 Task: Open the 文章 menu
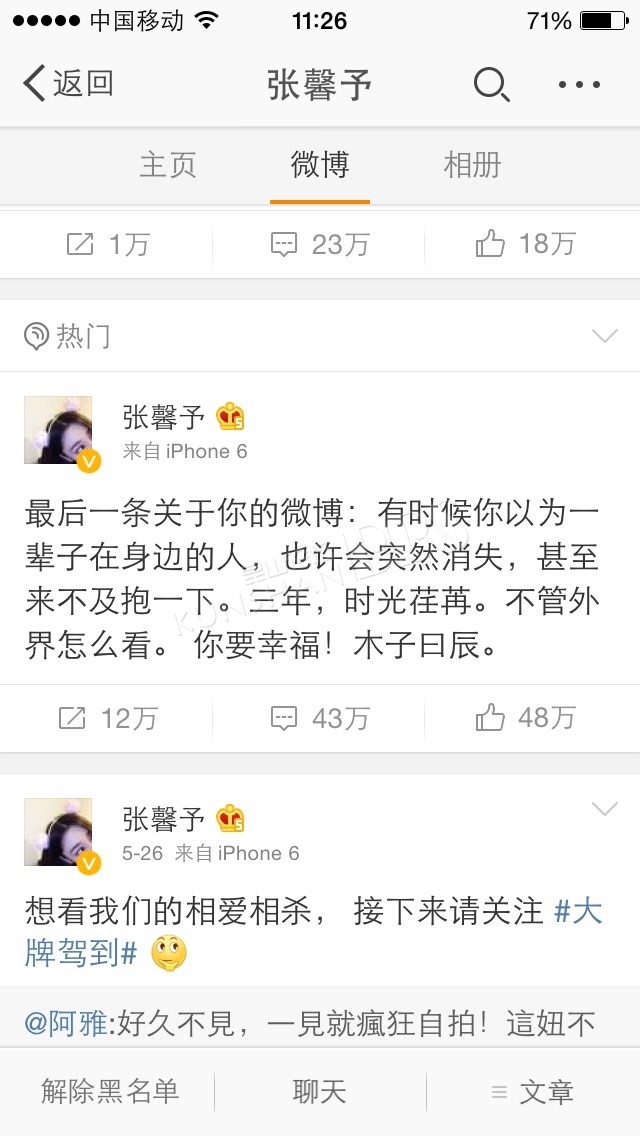(x=533, y=1093)
